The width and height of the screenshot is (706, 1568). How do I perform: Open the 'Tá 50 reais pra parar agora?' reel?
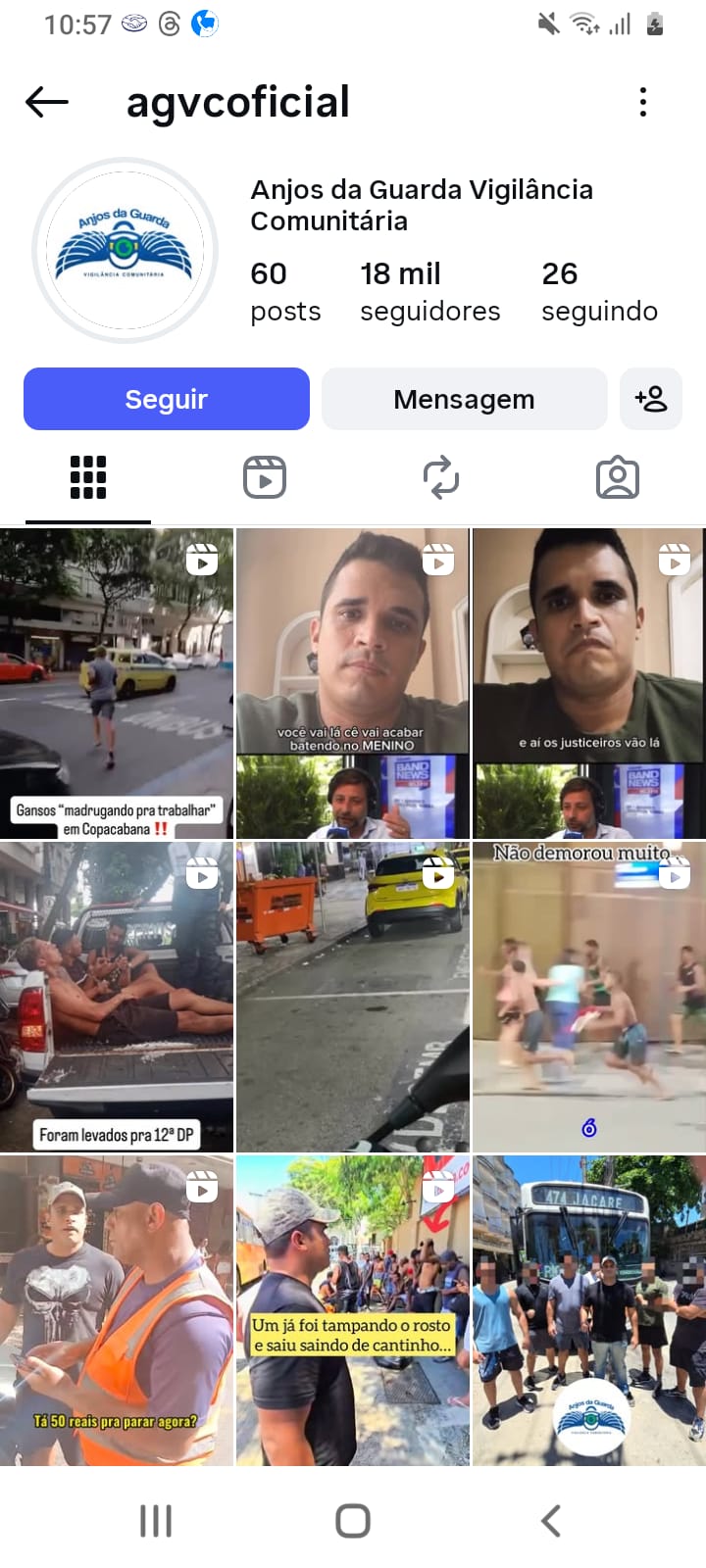[117, 1310]
